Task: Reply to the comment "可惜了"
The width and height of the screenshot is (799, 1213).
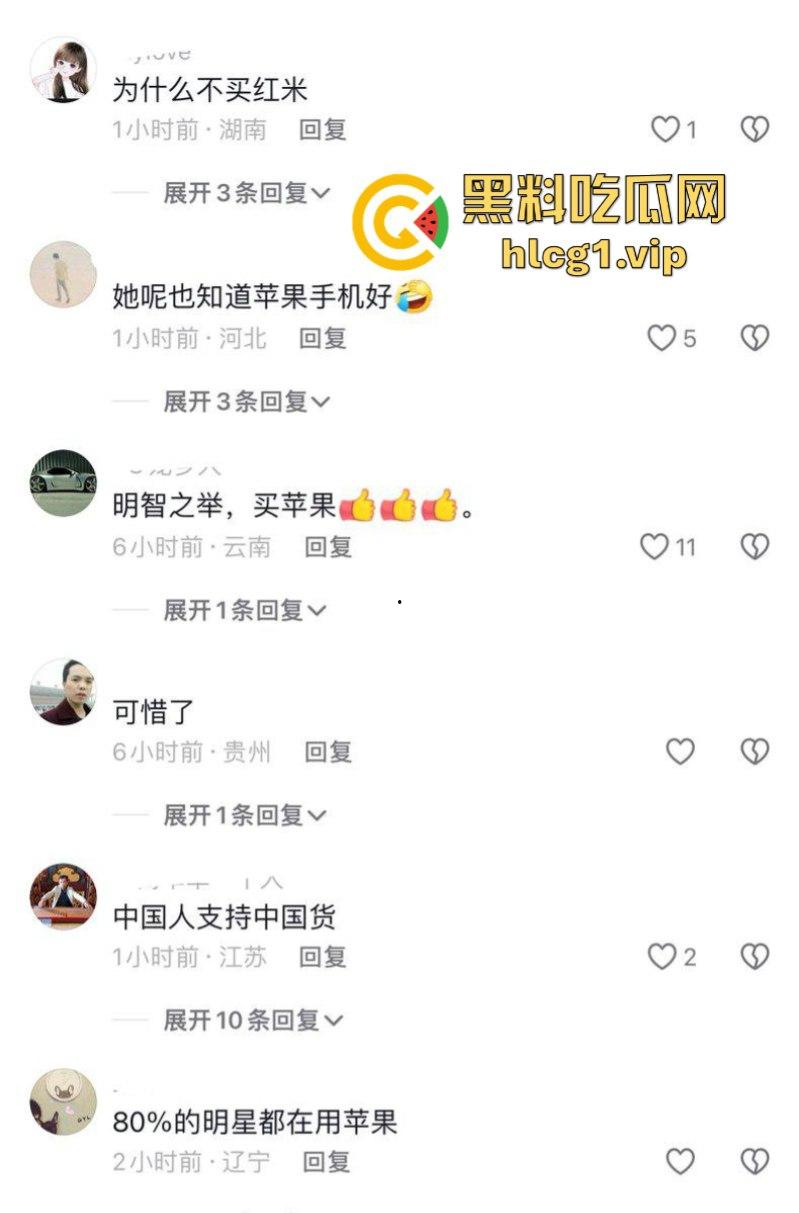Action: 328,751
